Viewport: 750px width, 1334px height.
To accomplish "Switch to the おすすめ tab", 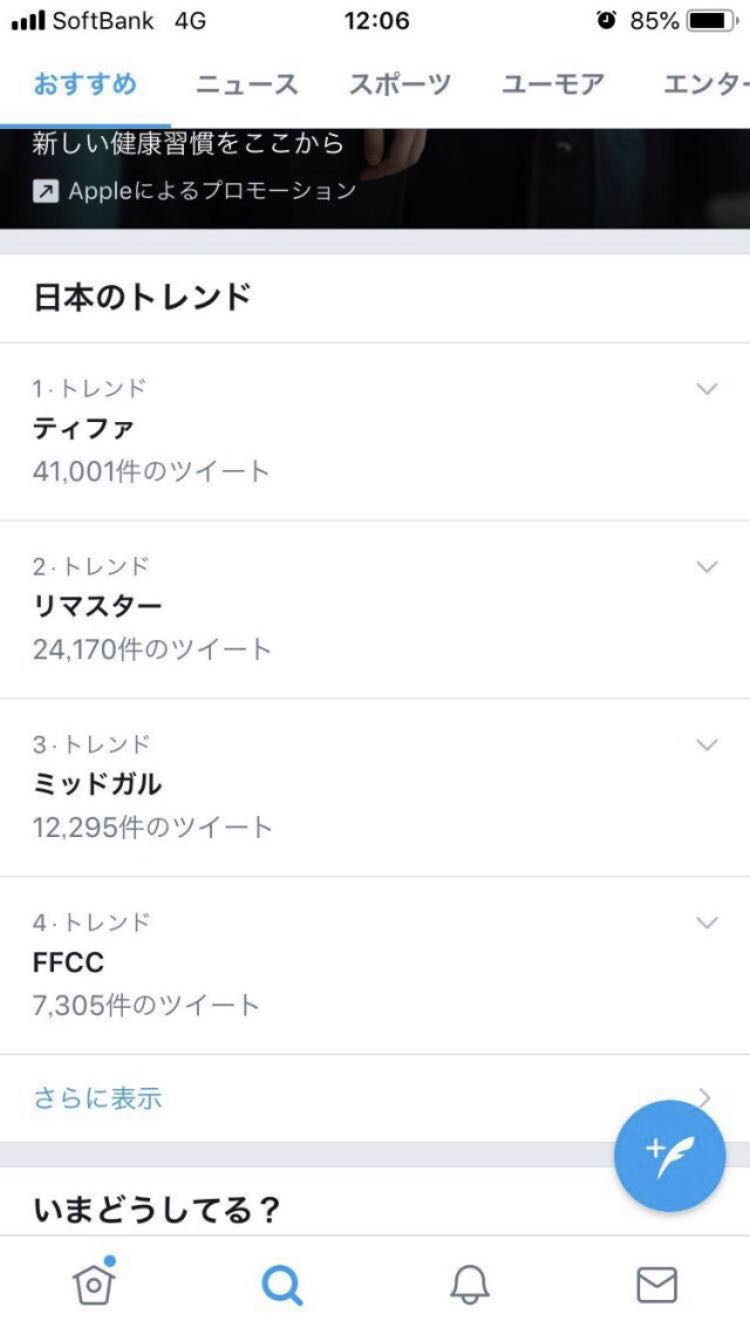I will click(85, 85).
